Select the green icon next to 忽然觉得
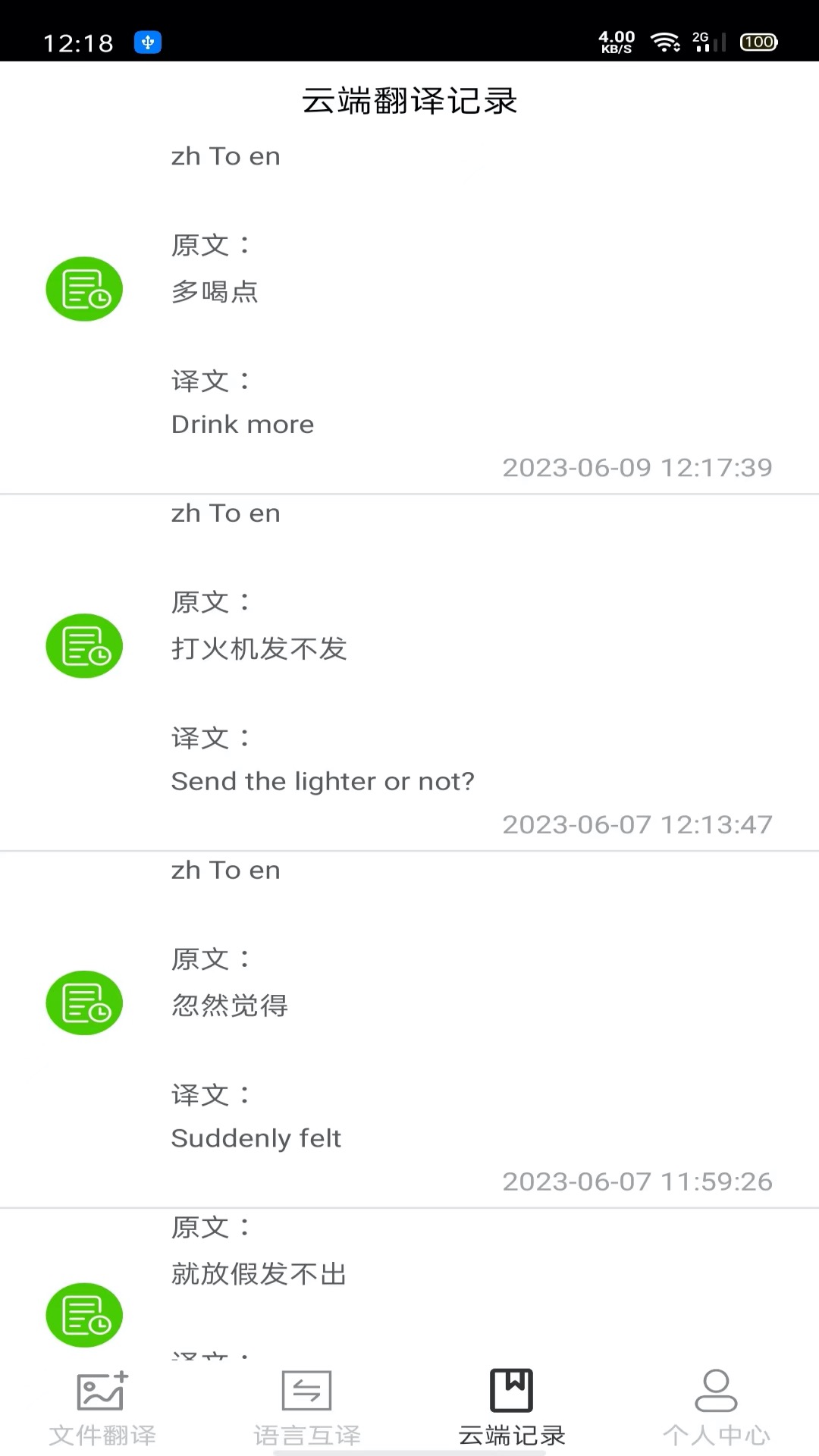 83,1003
